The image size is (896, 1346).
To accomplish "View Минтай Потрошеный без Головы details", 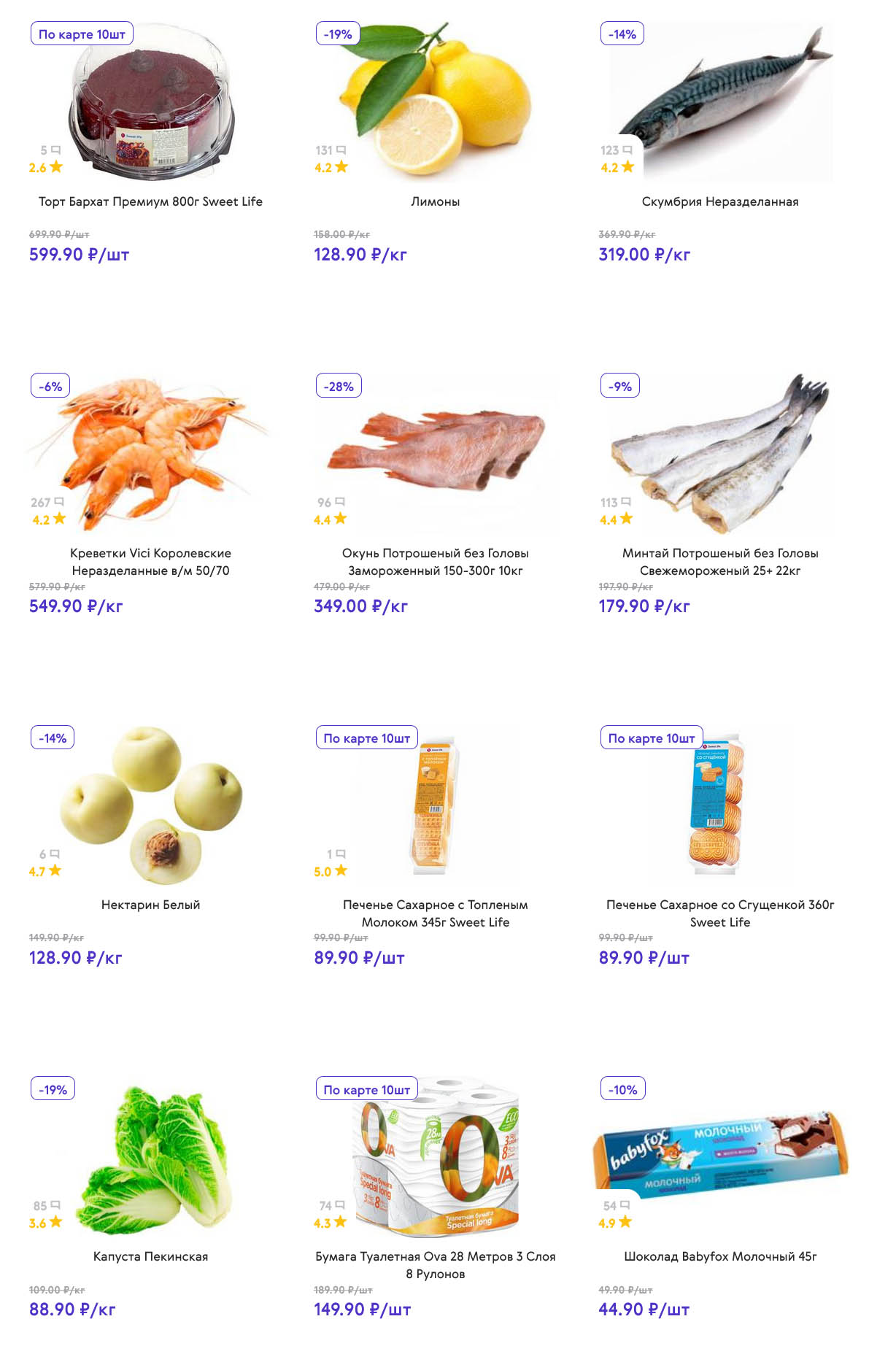I will tap(719, 562).
